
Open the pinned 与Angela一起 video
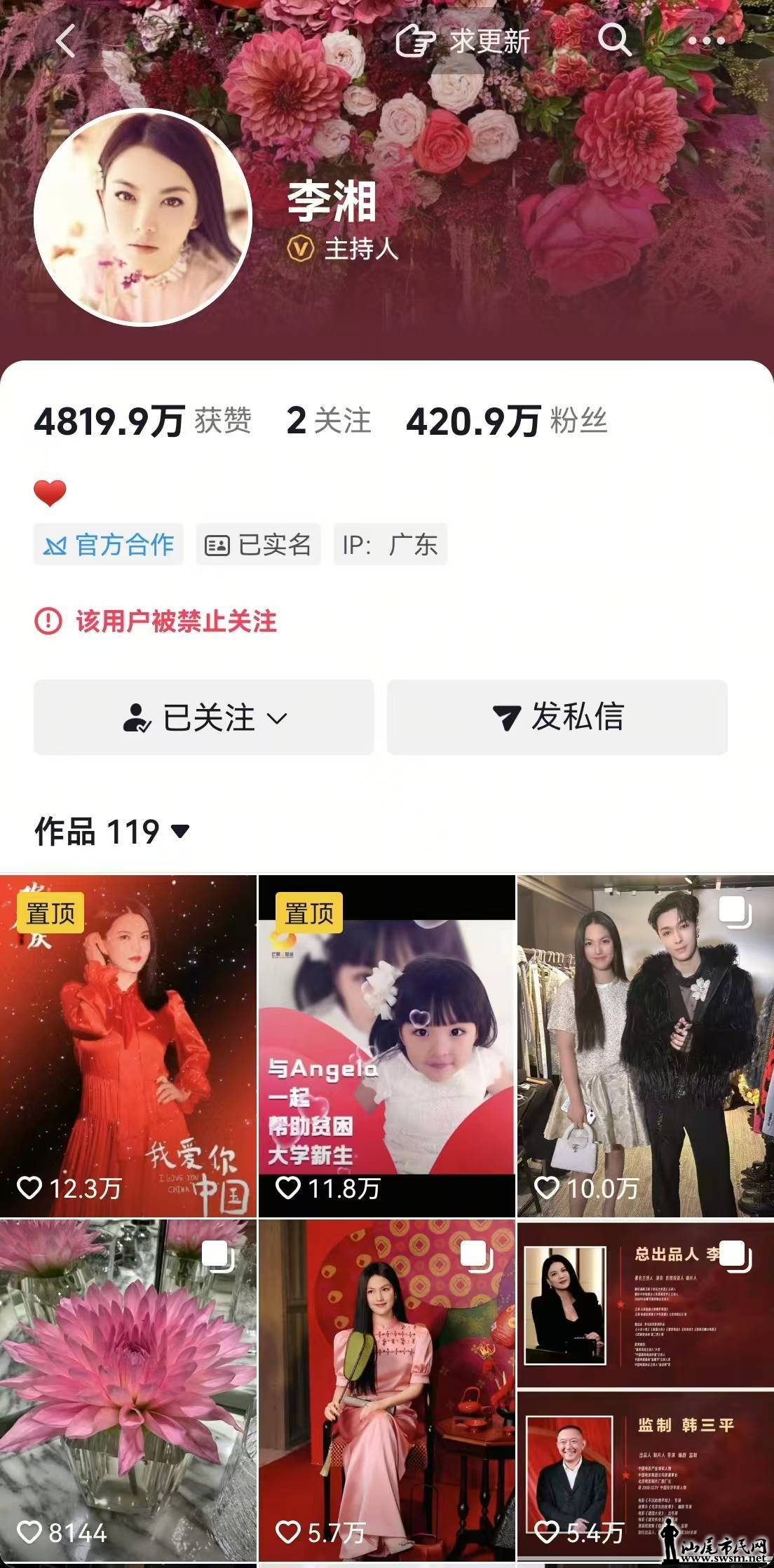(x=387, y=1046)
